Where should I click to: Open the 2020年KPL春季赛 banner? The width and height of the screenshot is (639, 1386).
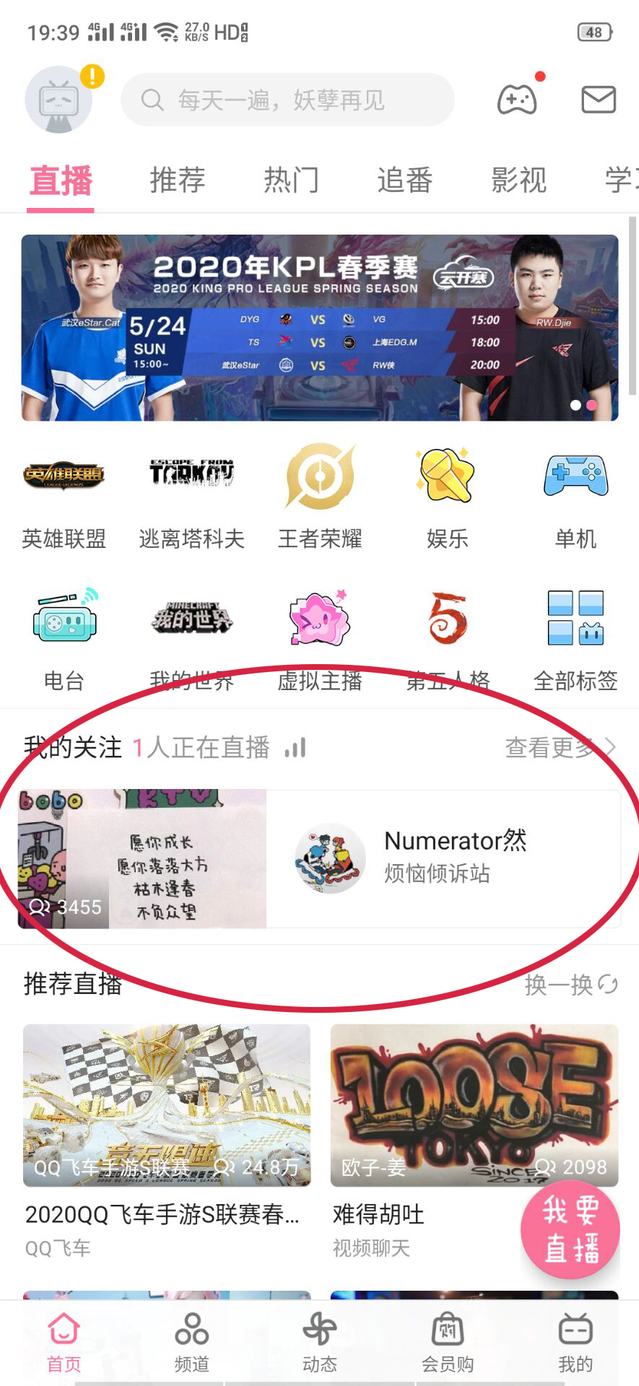tap(319, 328)
